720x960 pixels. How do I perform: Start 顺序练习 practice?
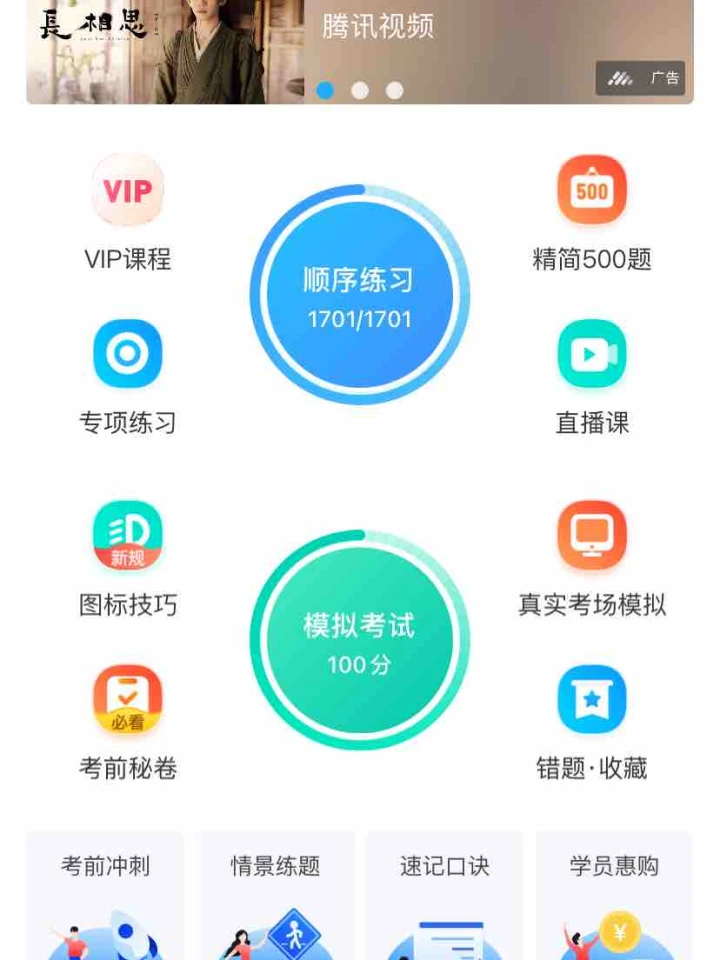[360, 295]
